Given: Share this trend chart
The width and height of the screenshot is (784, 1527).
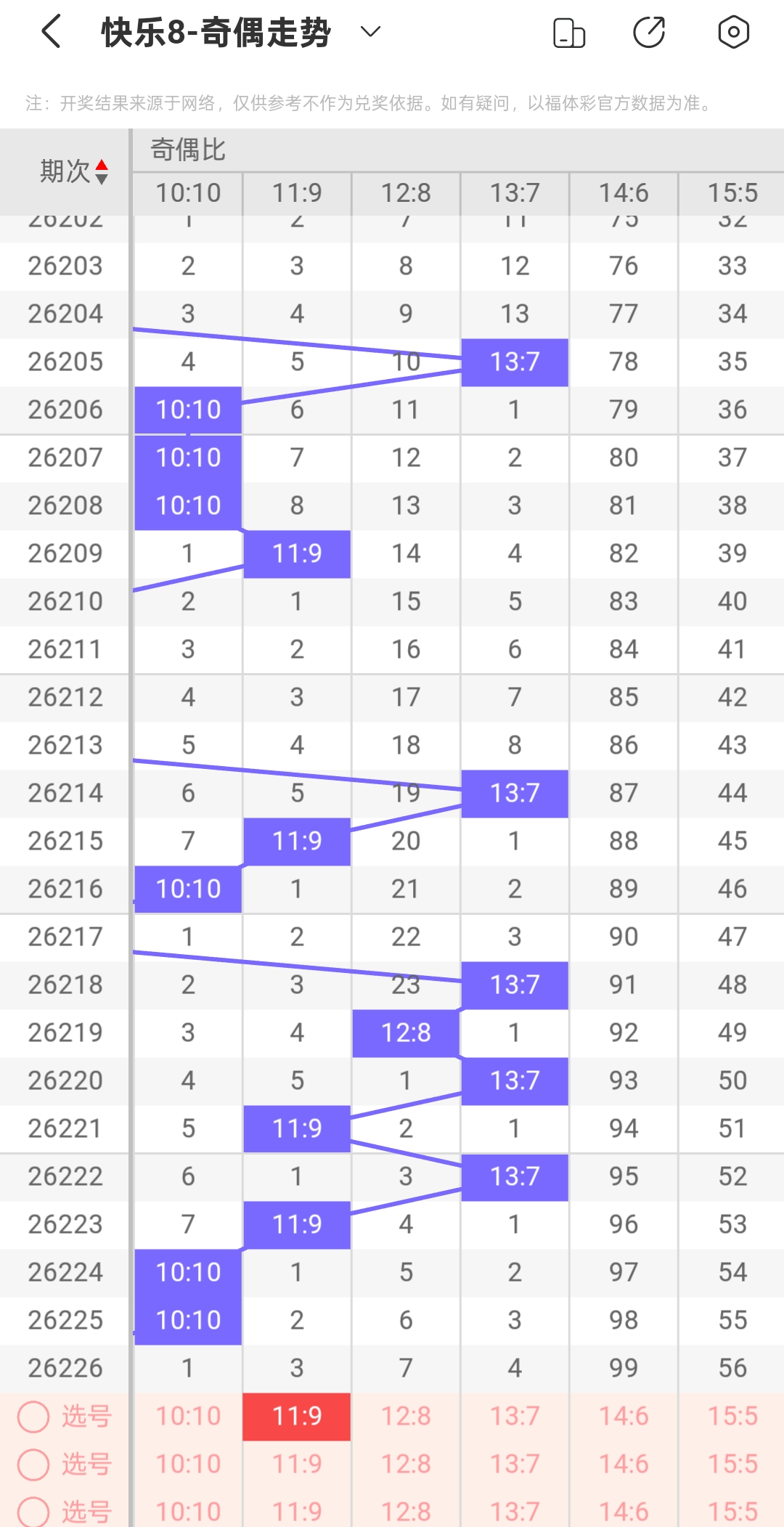Looking at the screenshot, I should tap(649, 32).
